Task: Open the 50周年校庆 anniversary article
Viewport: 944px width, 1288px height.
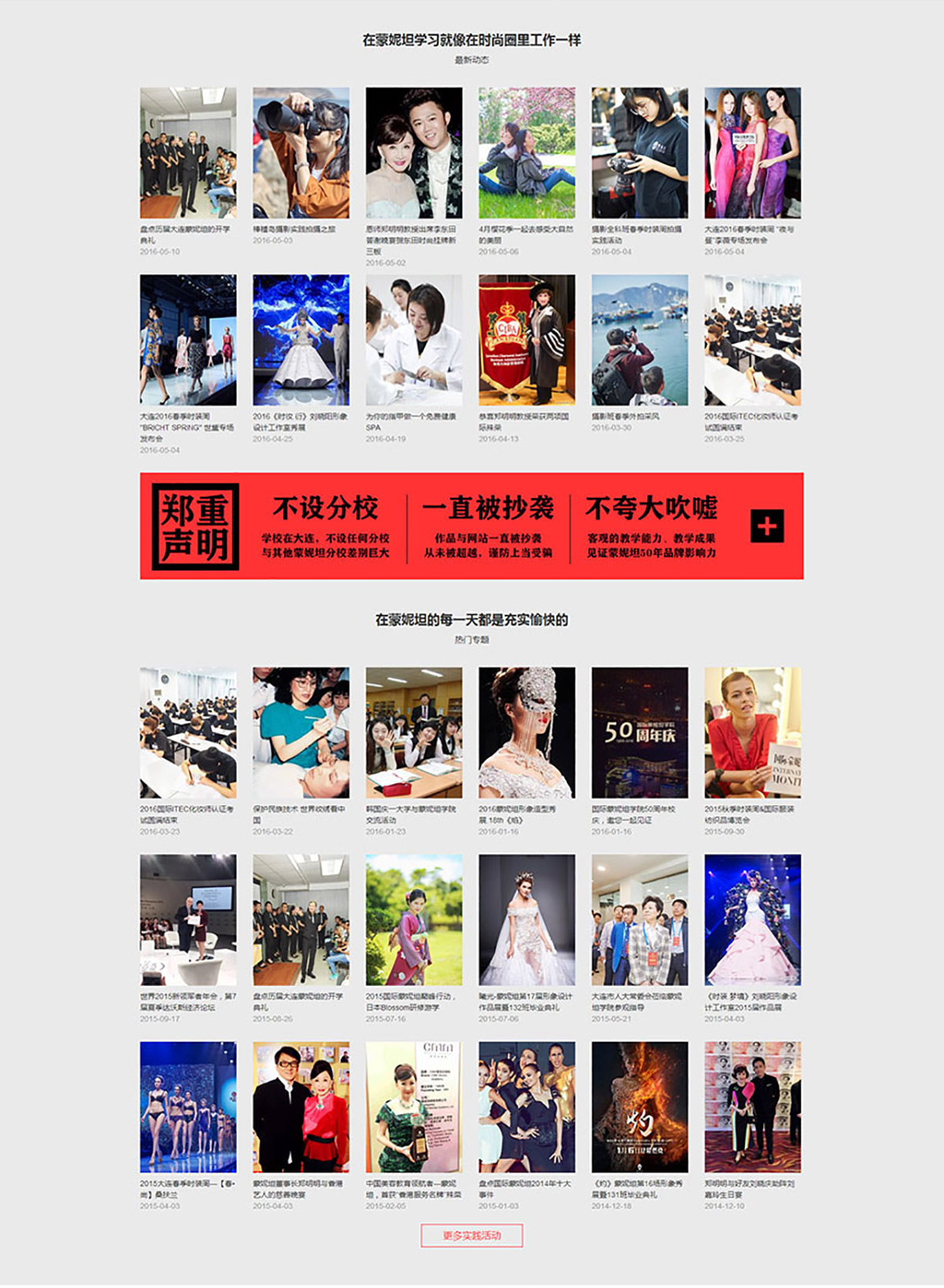Action: [x=640, y=733]
